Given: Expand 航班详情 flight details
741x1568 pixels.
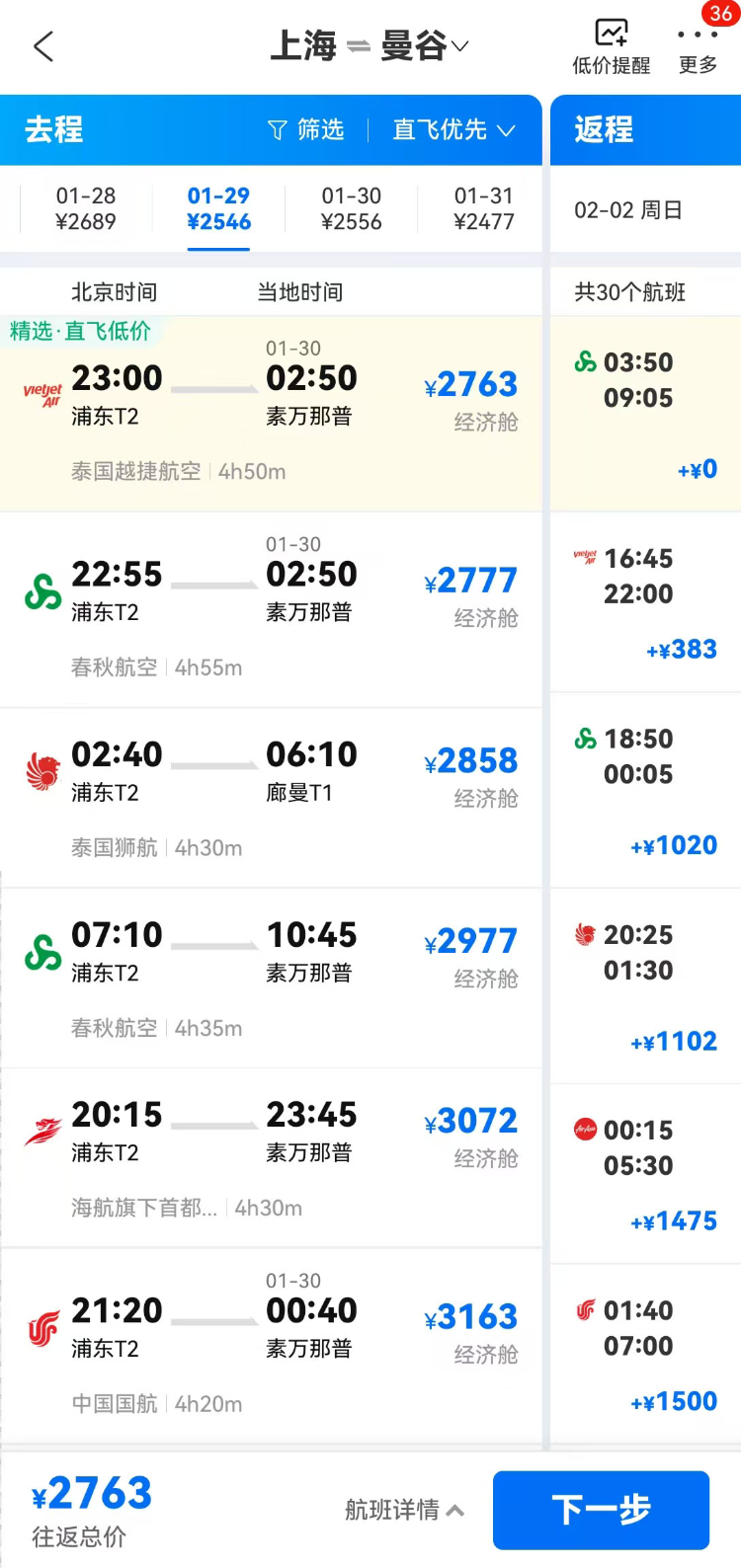Looking at the screenshot, I should [x=404, y=1510].
